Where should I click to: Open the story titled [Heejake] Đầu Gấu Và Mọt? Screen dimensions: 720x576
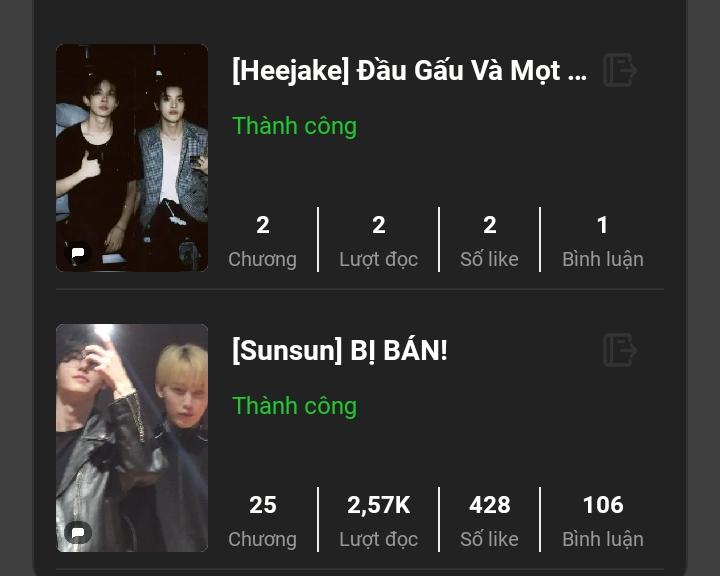click(409, 71)
